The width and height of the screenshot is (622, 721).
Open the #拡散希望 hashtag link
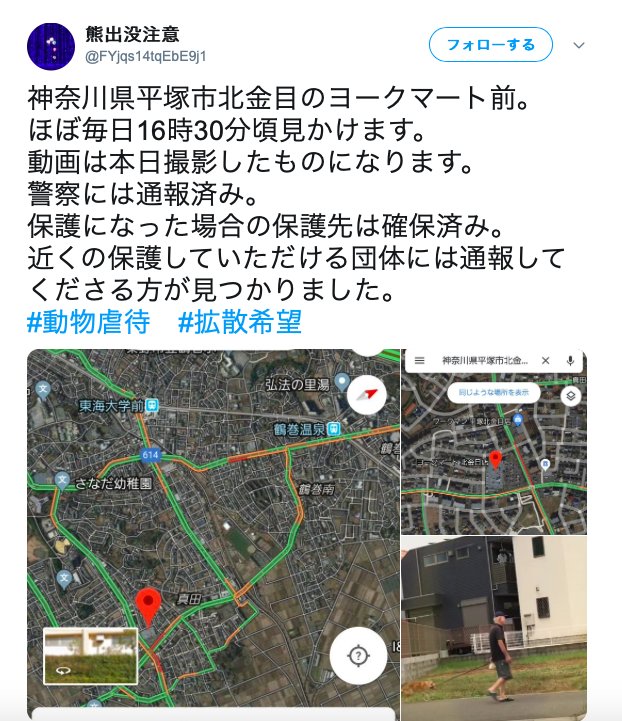pos(240,323)
